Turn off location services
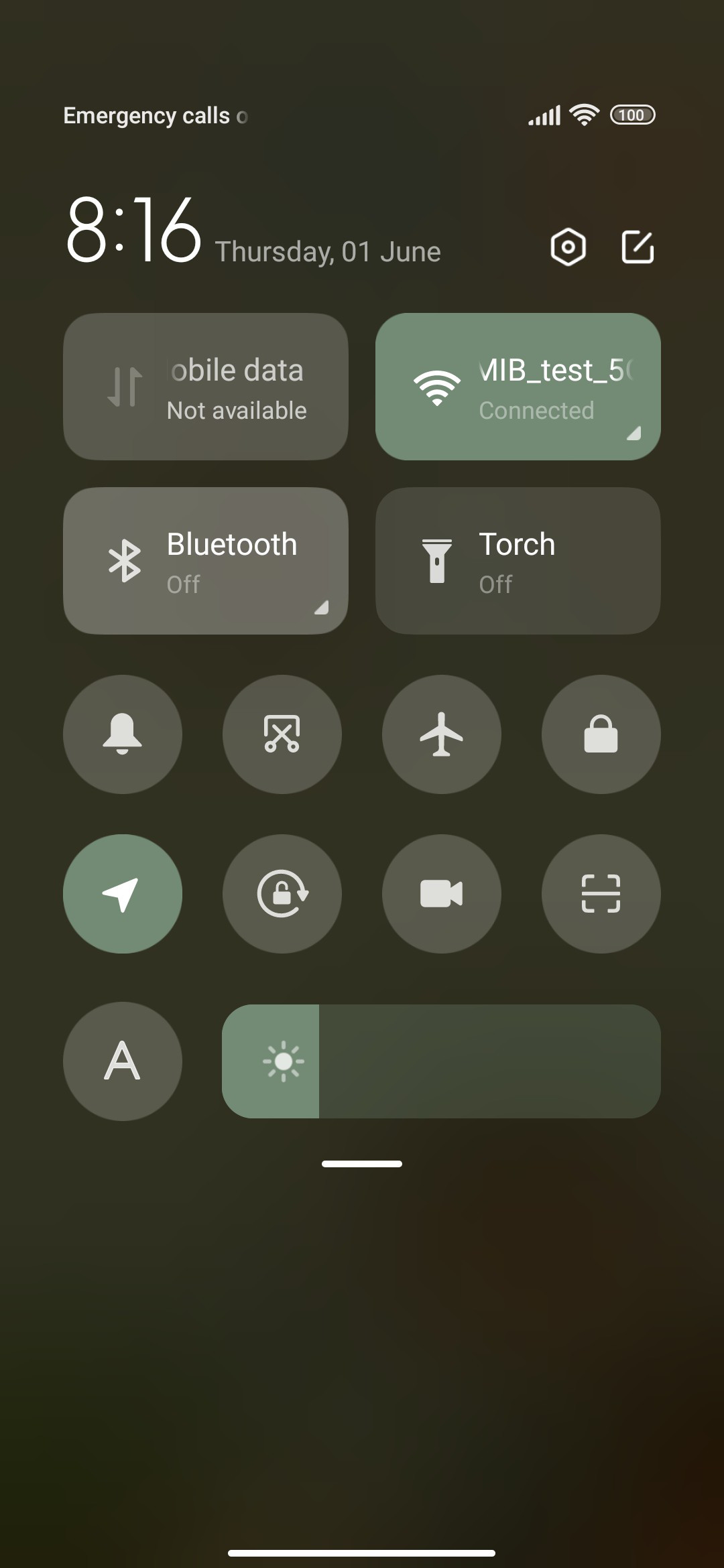 point(123,894)
